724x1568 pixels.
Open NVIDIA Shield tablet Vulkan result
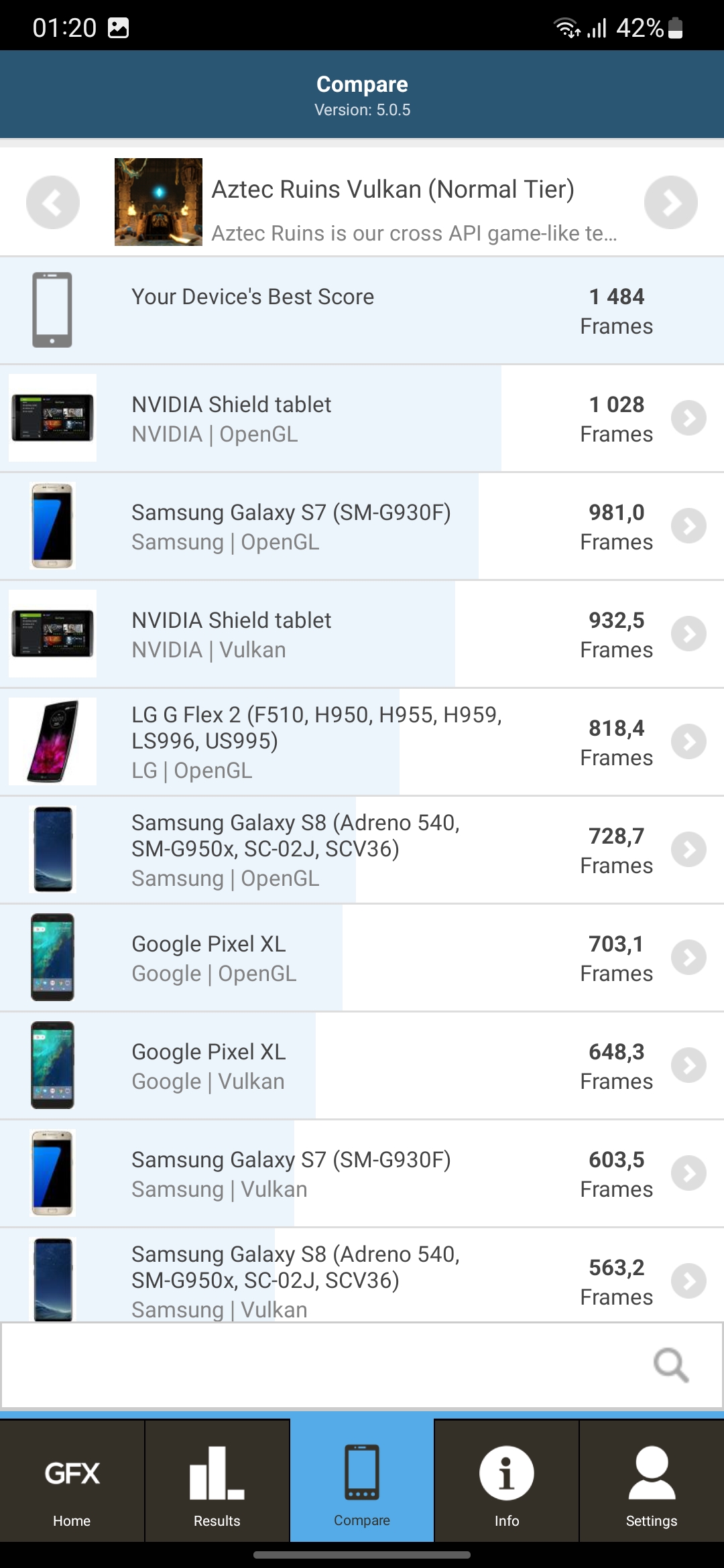coord(362,635)
